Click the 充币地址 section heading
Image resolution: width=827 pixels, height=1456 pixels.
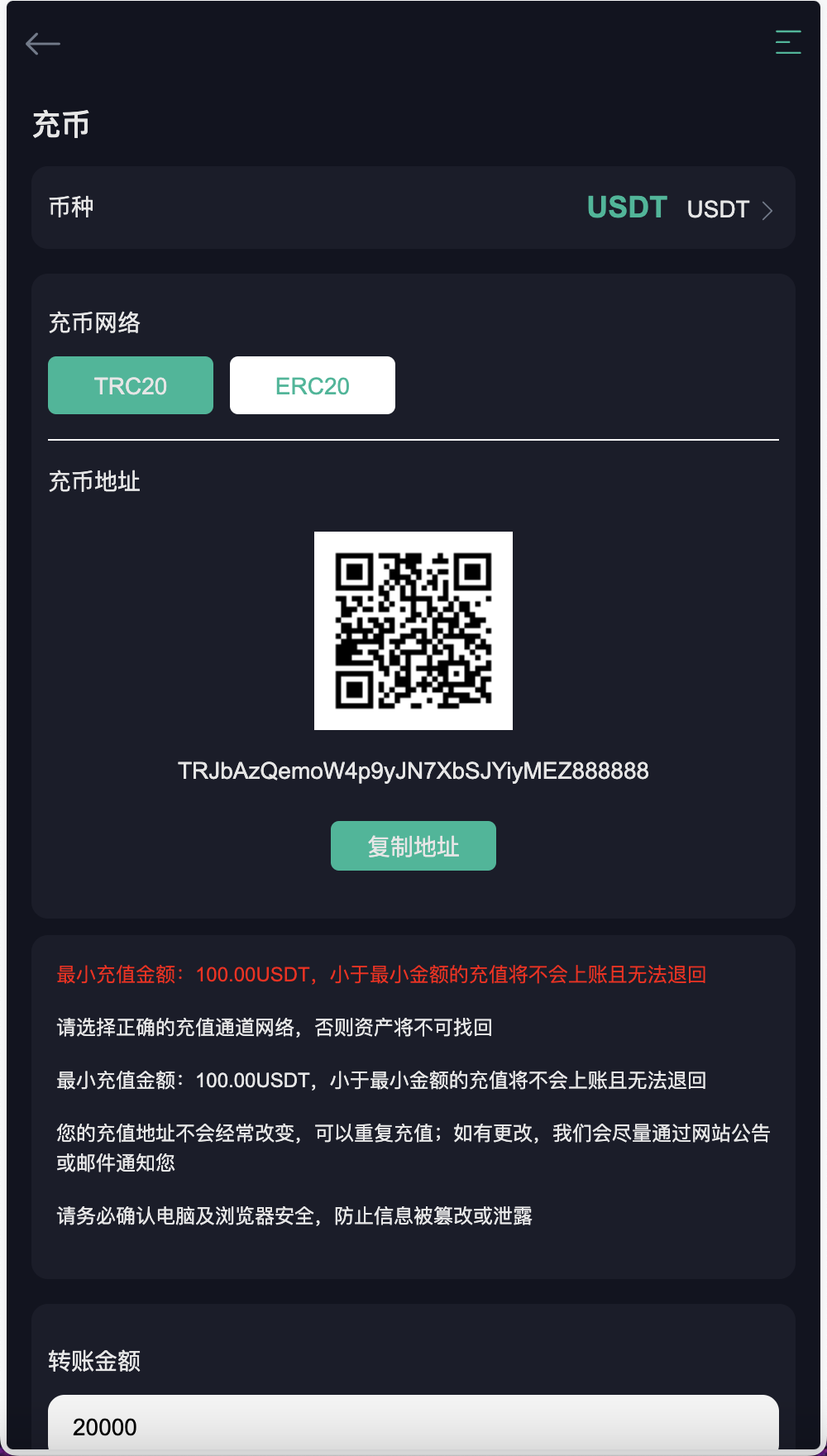tap(94, 481)
